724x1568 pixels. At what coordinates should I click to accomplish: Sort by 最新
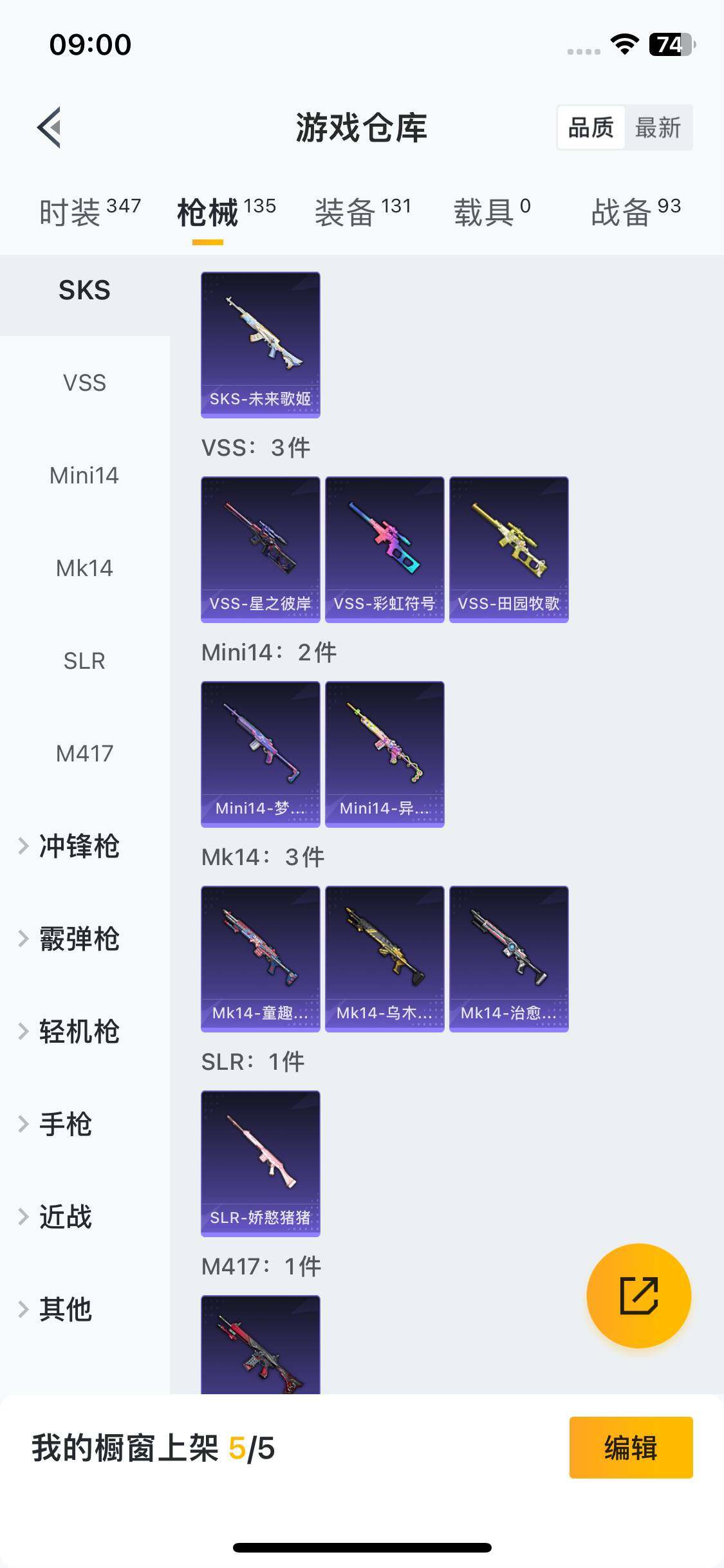point(657,127)
